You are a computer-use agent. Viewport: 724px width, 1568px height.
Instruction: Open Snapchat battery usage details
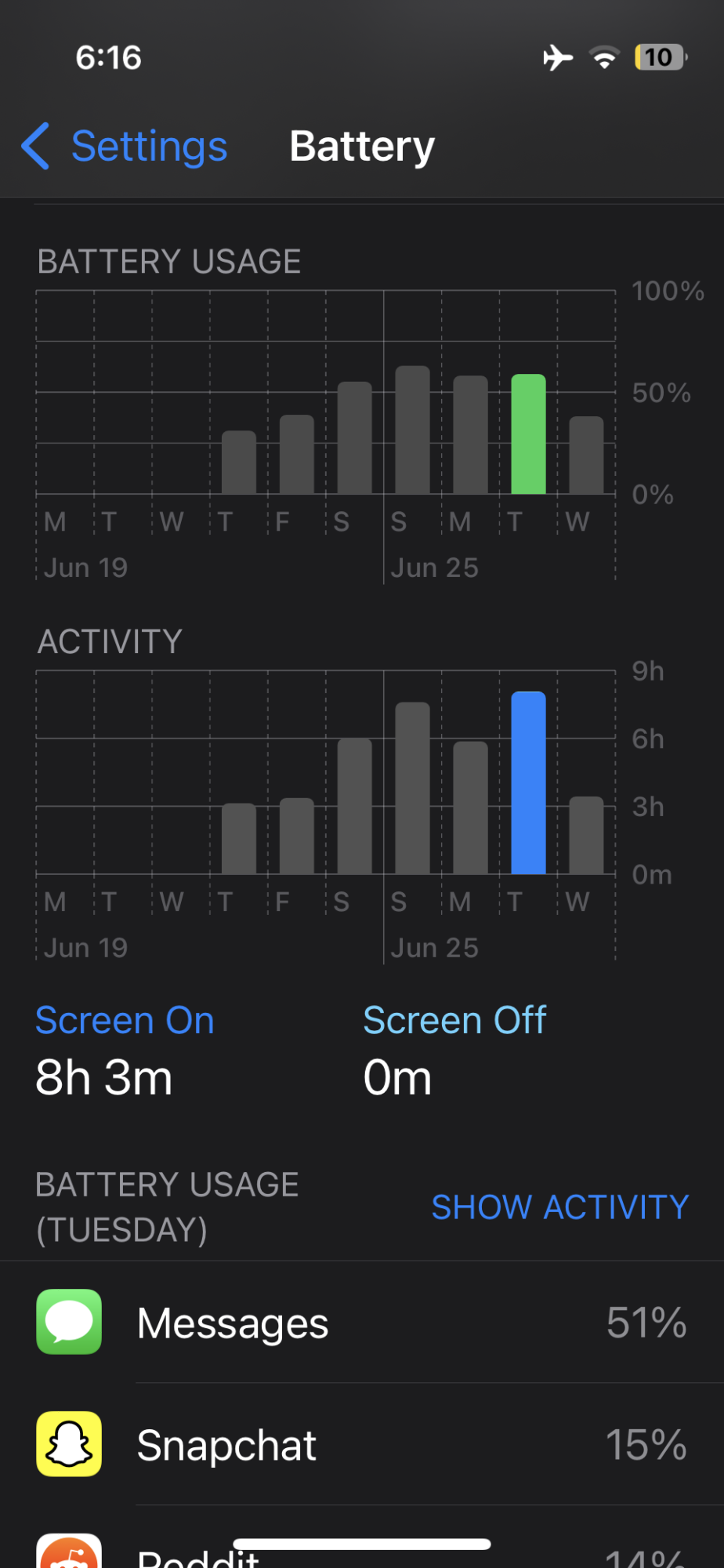click(360, 1444)
